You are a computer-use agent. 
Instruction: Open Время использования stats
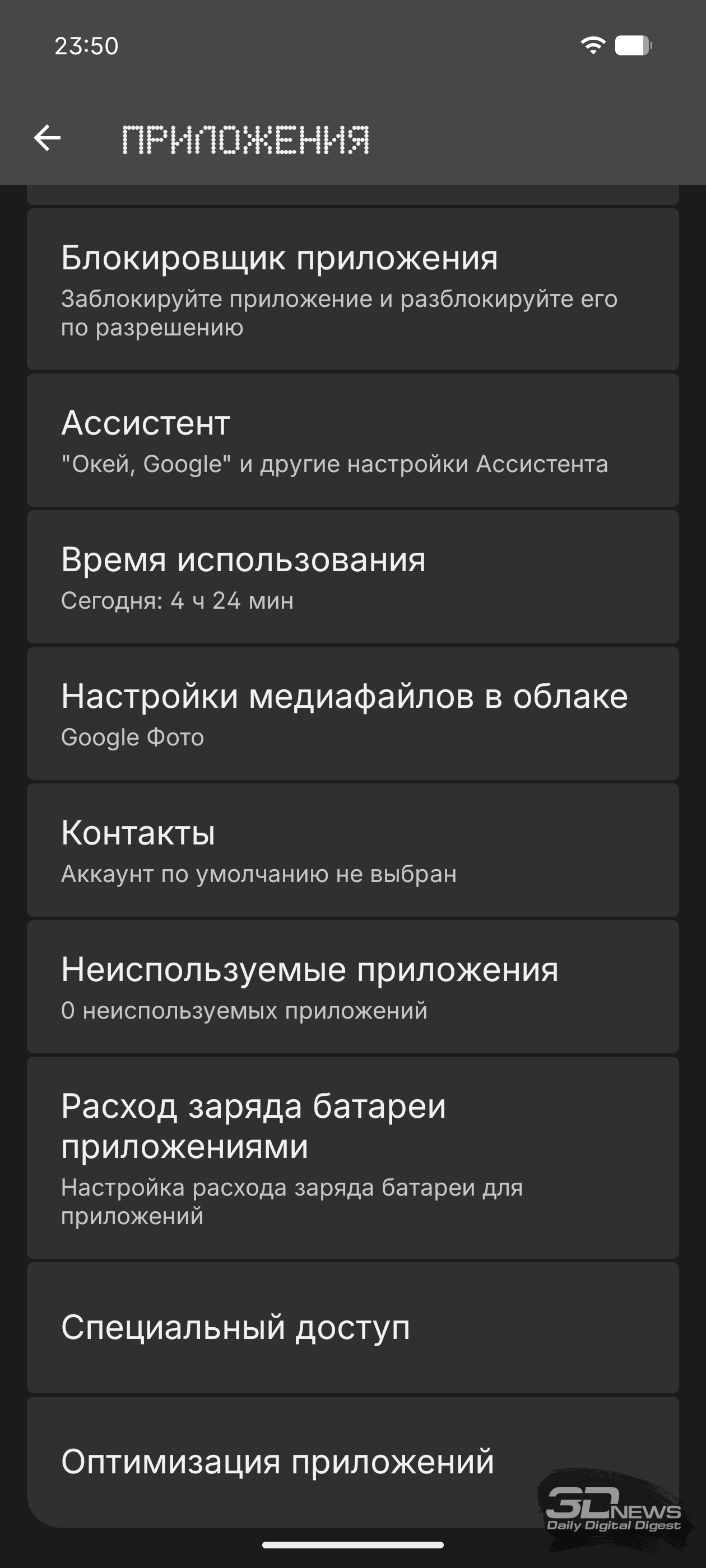coord(352,576)
